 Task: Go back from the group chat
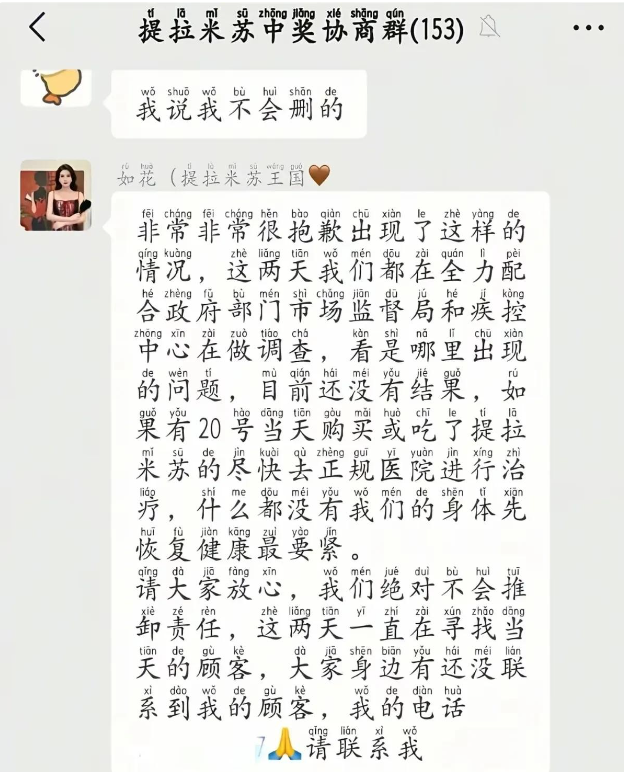(37, 27)
